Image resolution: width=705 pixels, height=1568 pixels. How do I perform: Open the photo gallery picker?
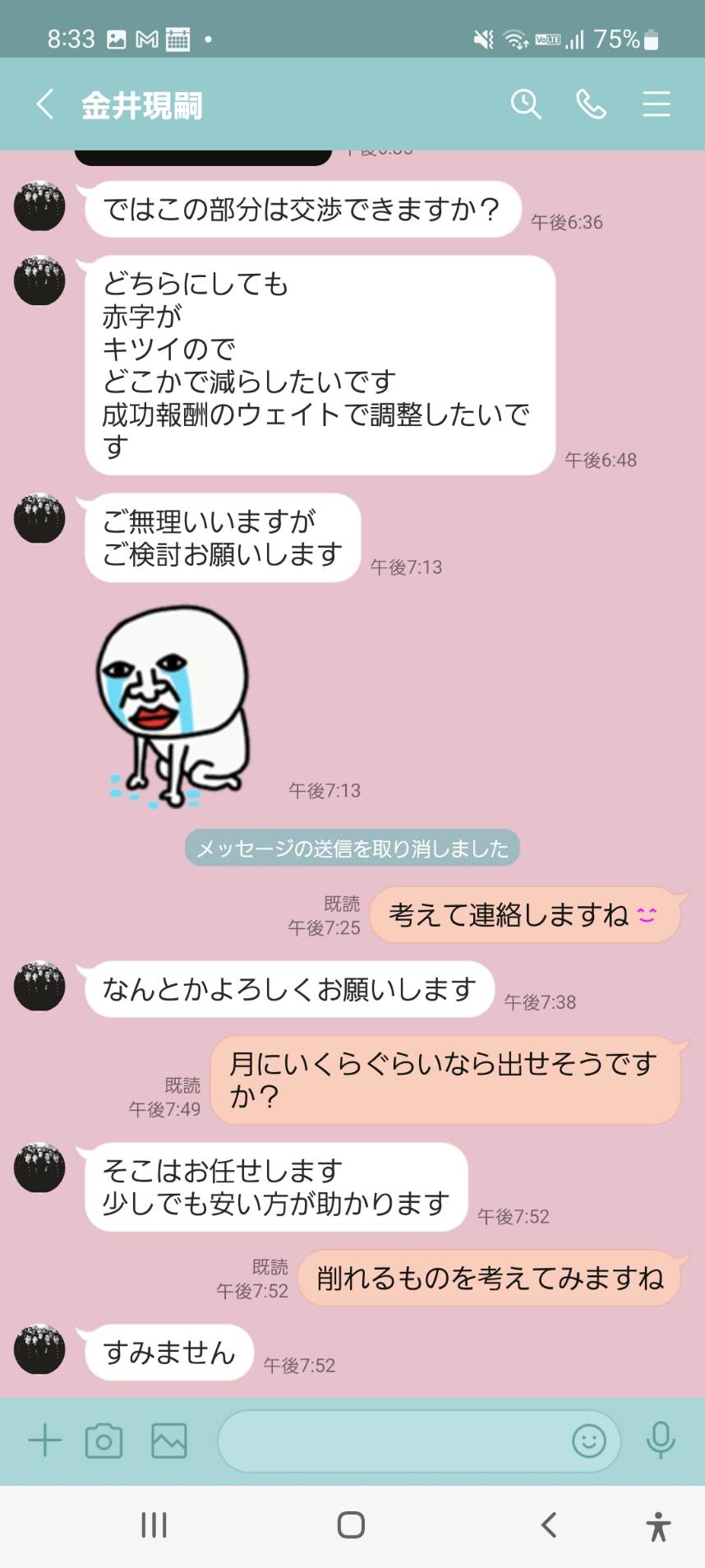coord(169,1441)
